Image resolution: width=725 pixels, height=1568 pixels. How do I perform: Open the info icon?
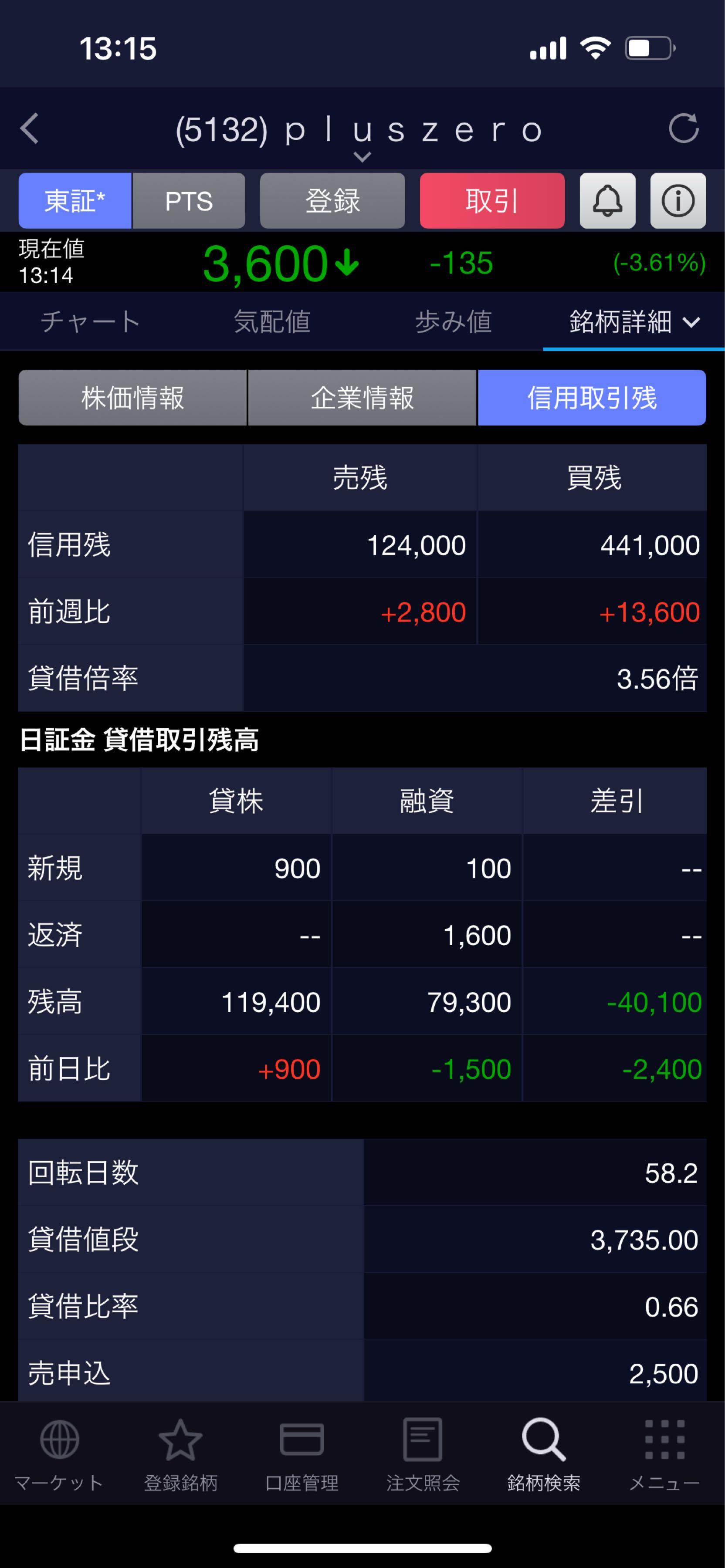[x=678, y=201]
